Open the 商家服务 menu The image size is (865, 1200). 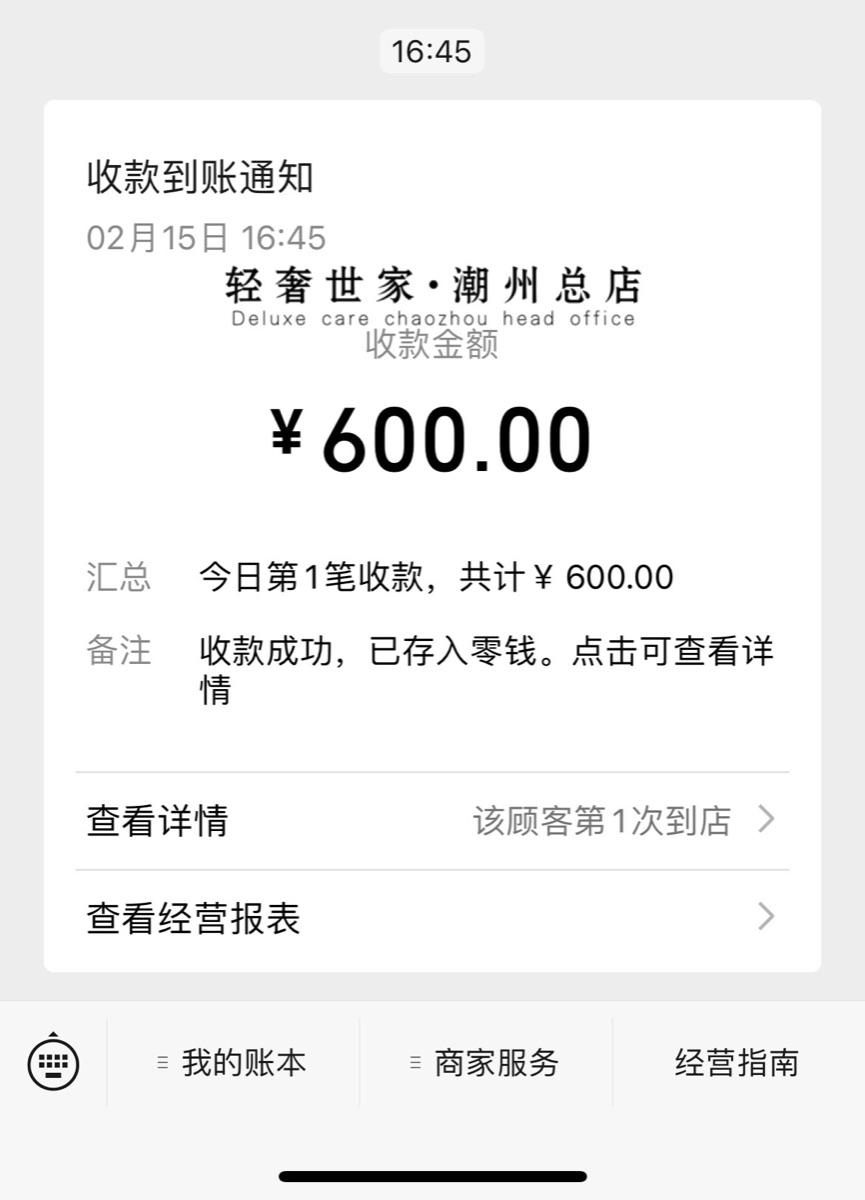pyautogui.click(x=486, y=1062)
